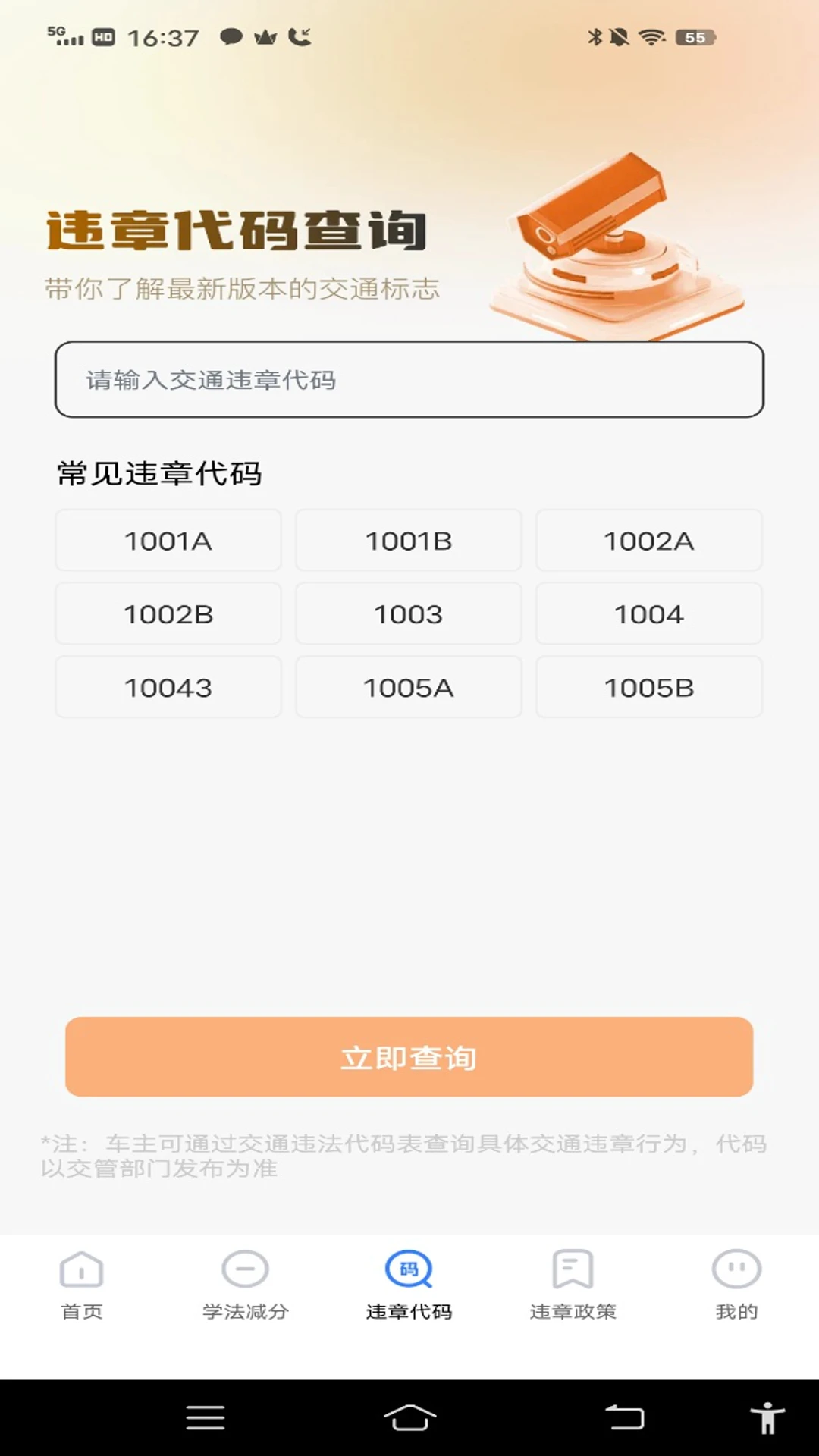Choose code 1003 from common codes

408,613
